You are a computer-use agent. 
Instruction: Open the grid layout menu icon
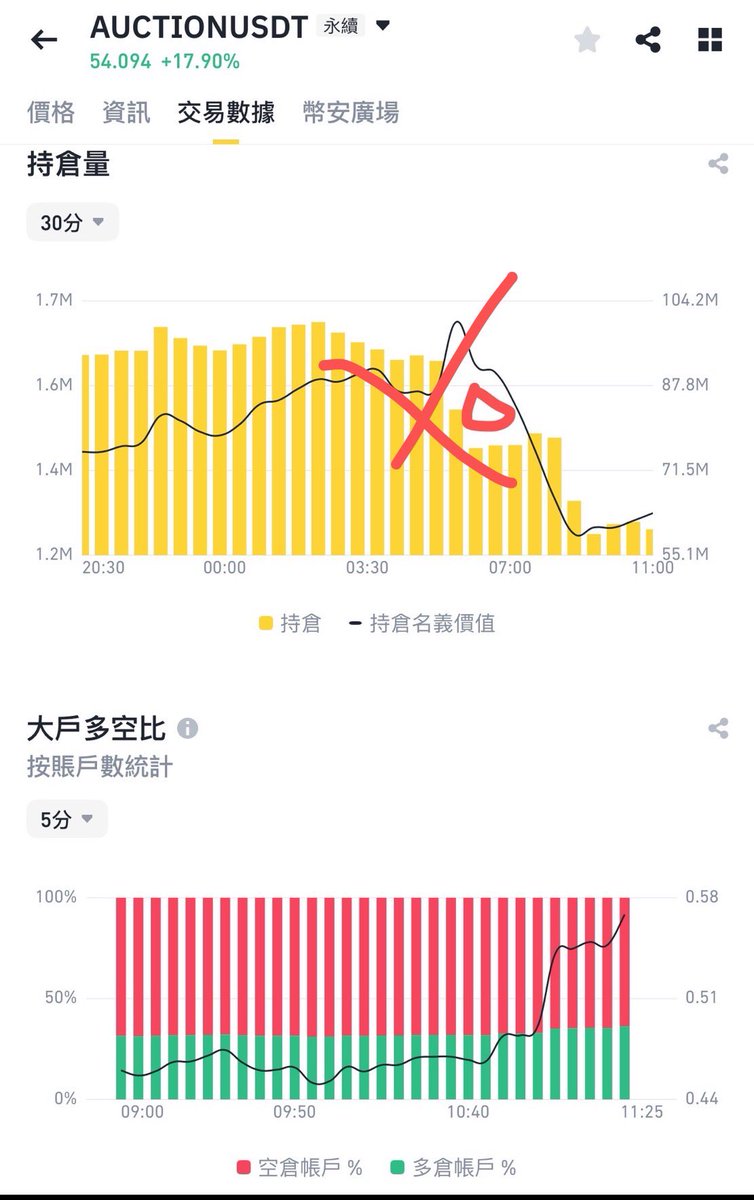tap(709, 40)
